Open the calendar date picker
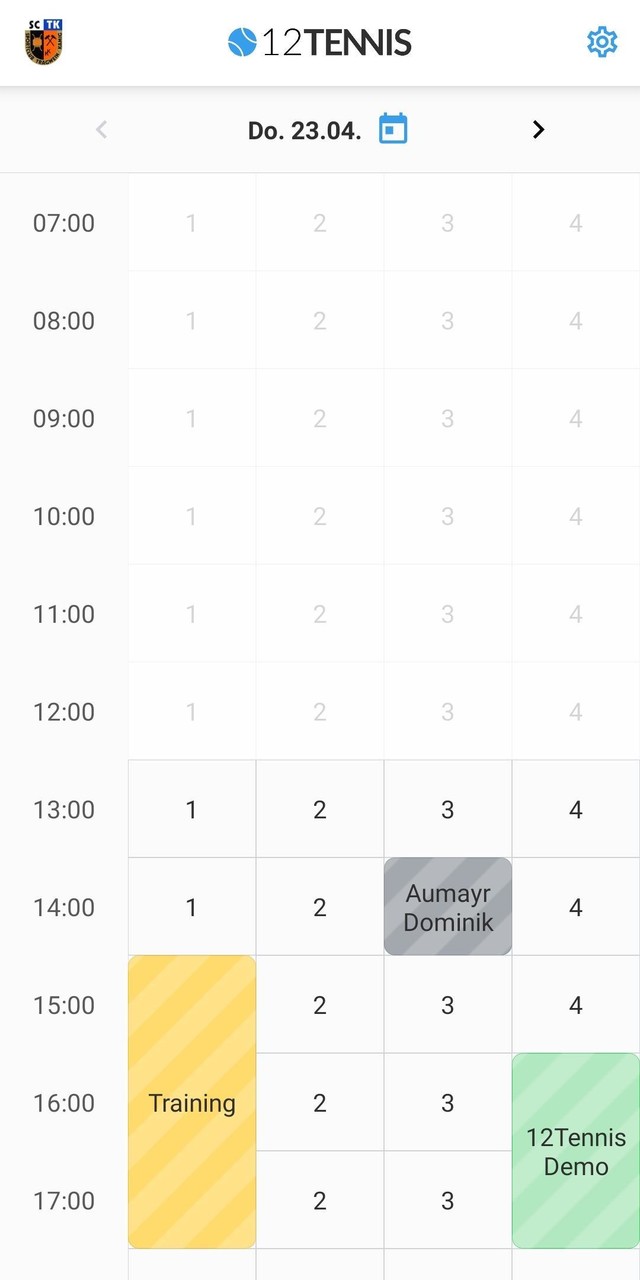 tap(393, 129)
